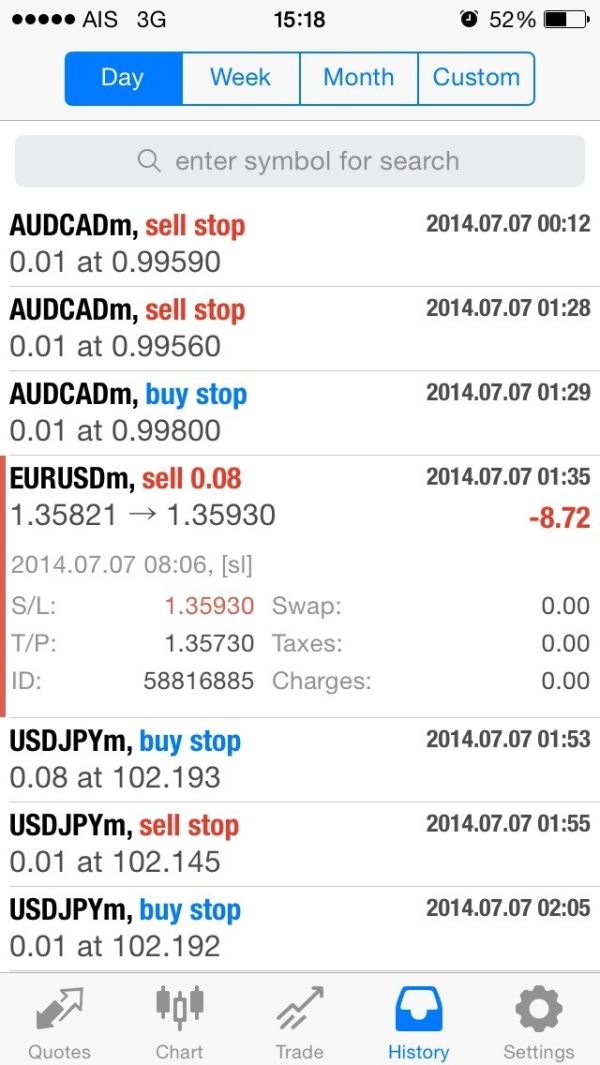Open the Trade tab
The height and width of the screenshot is (1065, 600).
(x=299, y=1022)
